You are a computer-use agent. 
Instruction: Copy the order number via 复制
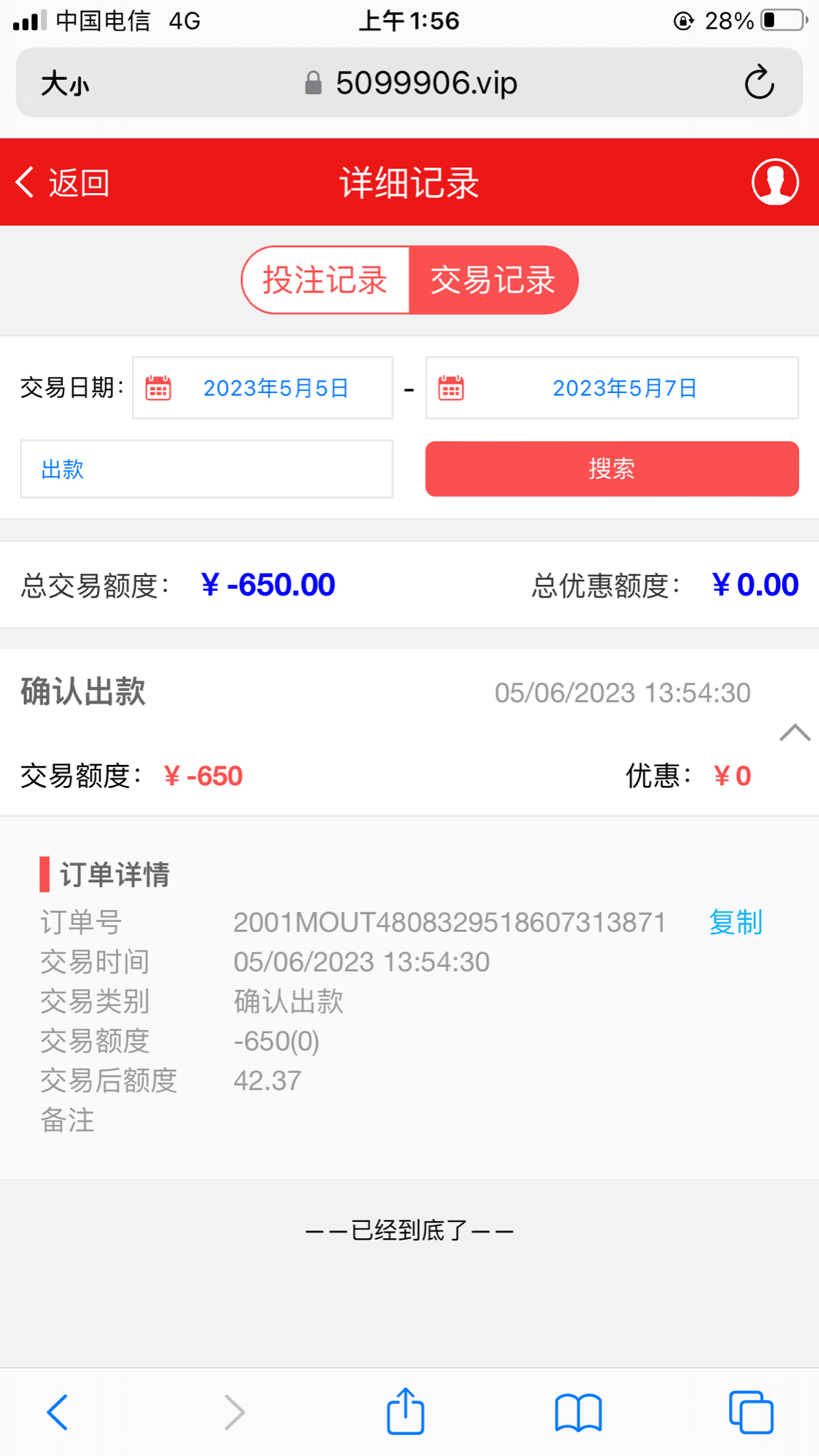(x=735, y=922)
